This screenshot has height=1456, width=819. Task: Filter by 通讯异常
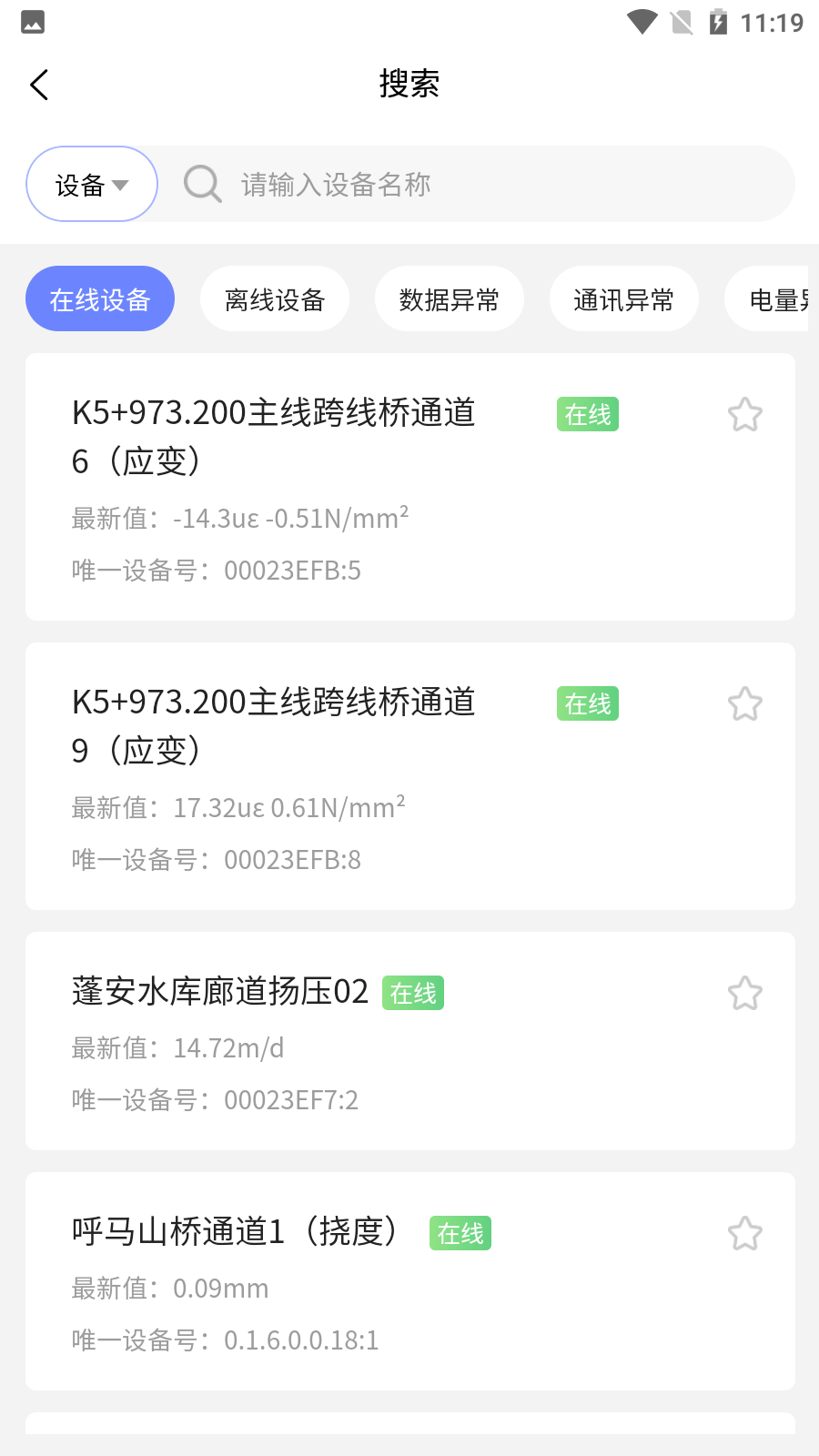624,298
